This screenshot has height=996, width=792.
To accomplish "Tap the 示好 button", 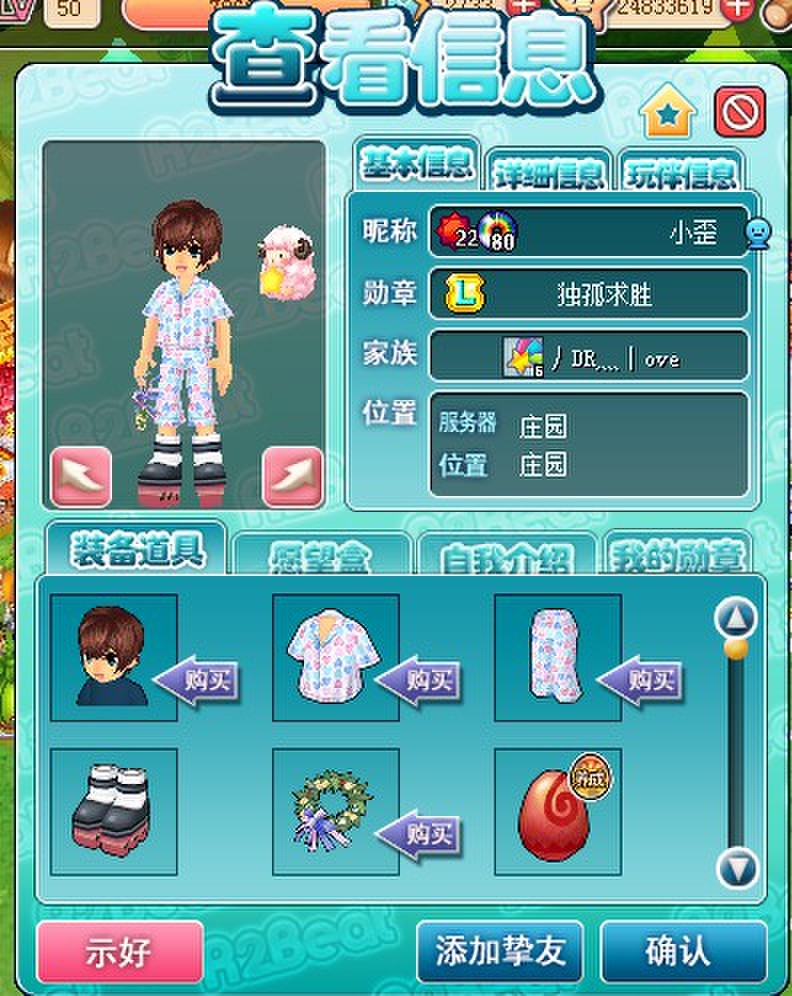I will tap(120, 951).
